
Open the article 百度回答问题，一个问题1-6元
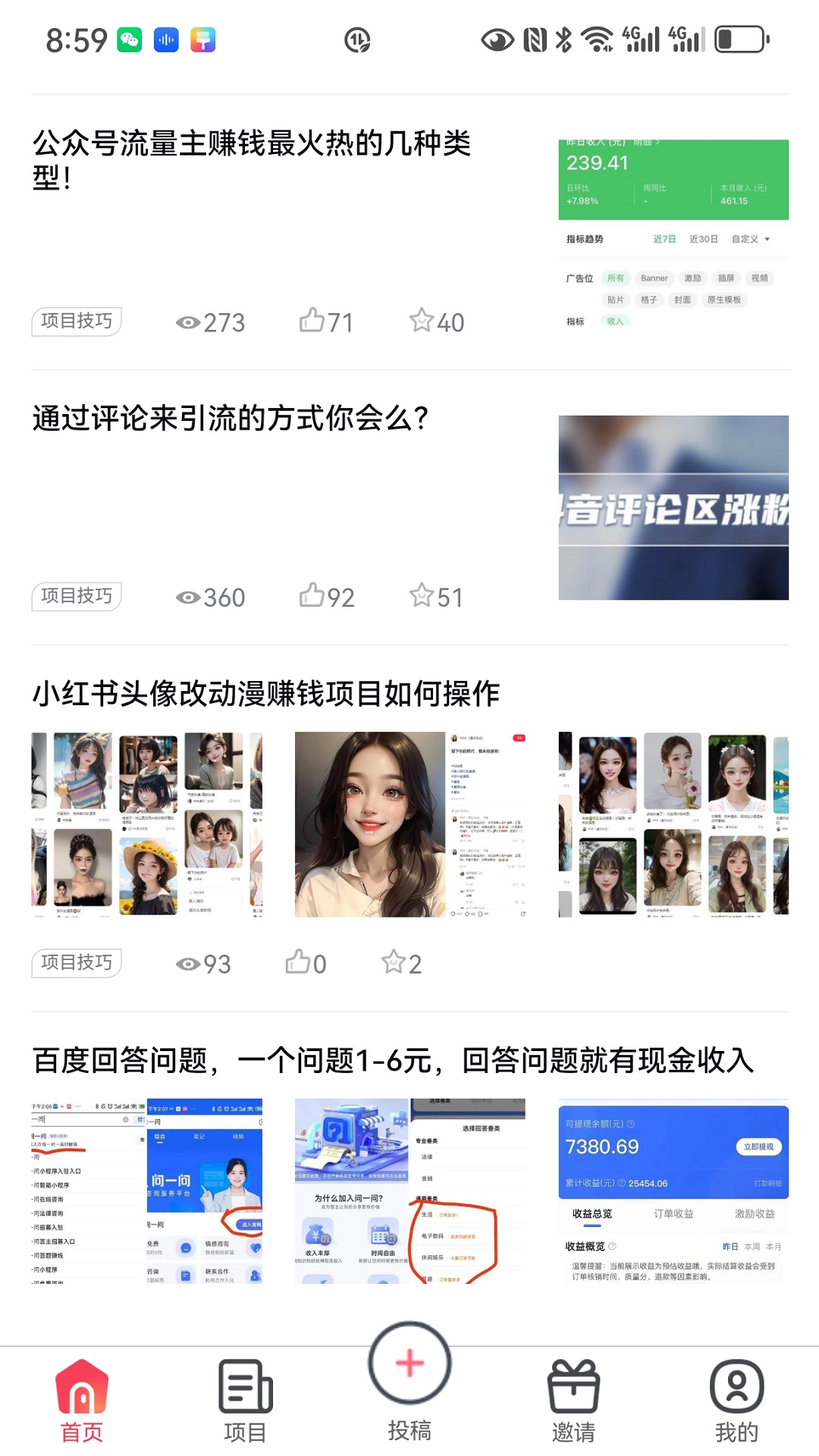tap(394, 1059)
